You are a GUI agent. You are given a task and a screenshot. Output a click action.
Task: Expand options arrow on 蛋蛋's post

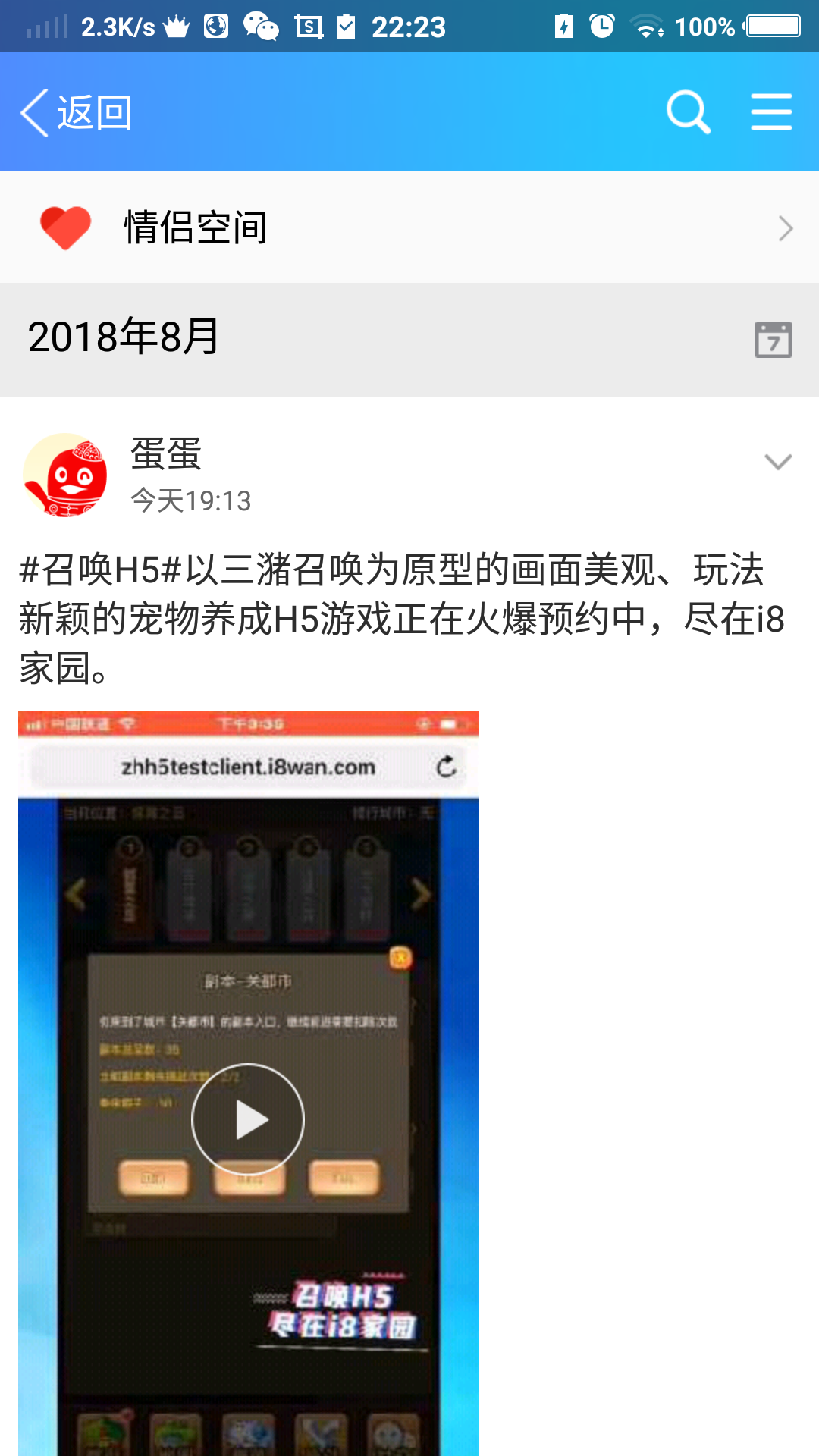click(x=778, y=462)
